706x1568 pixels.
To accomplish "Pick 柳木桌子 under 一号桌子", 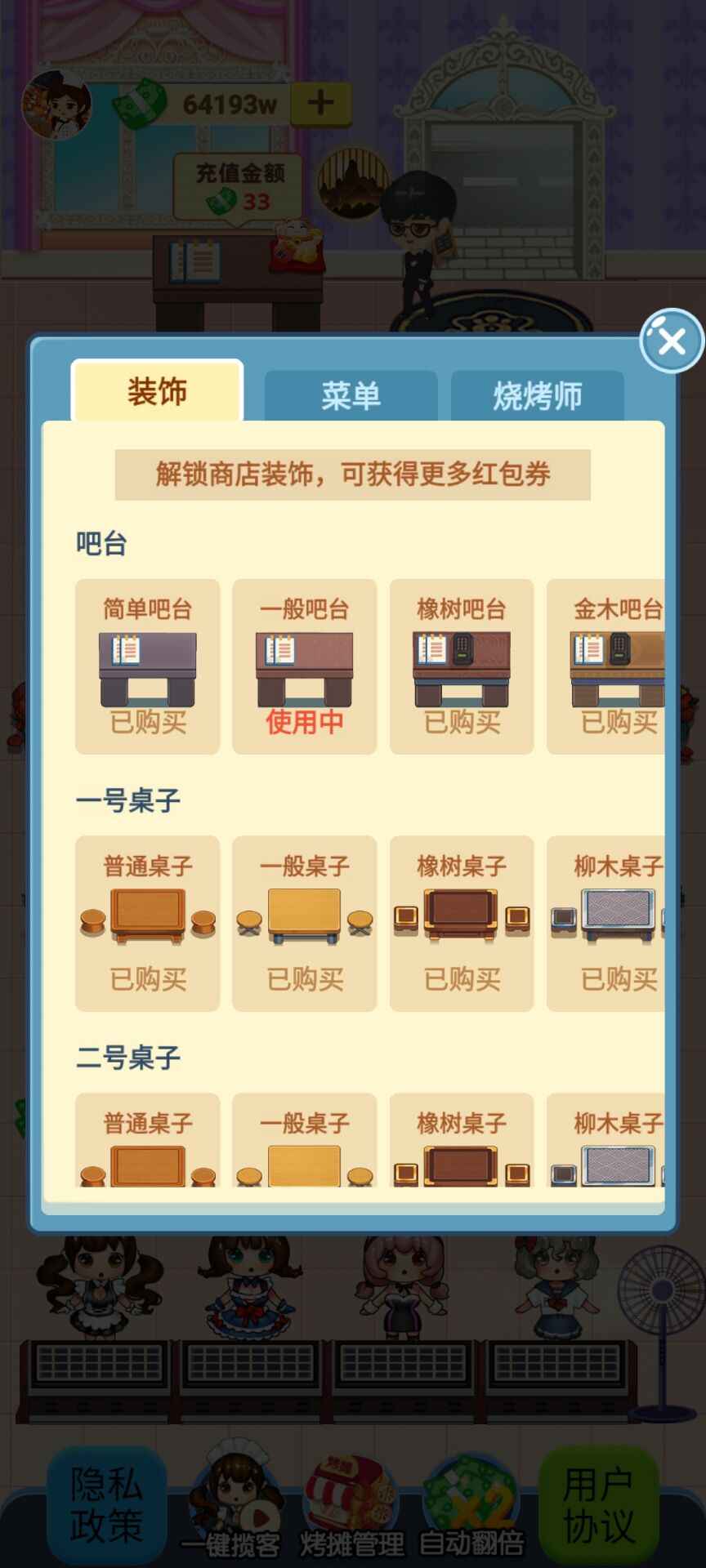I will point(605,924).
